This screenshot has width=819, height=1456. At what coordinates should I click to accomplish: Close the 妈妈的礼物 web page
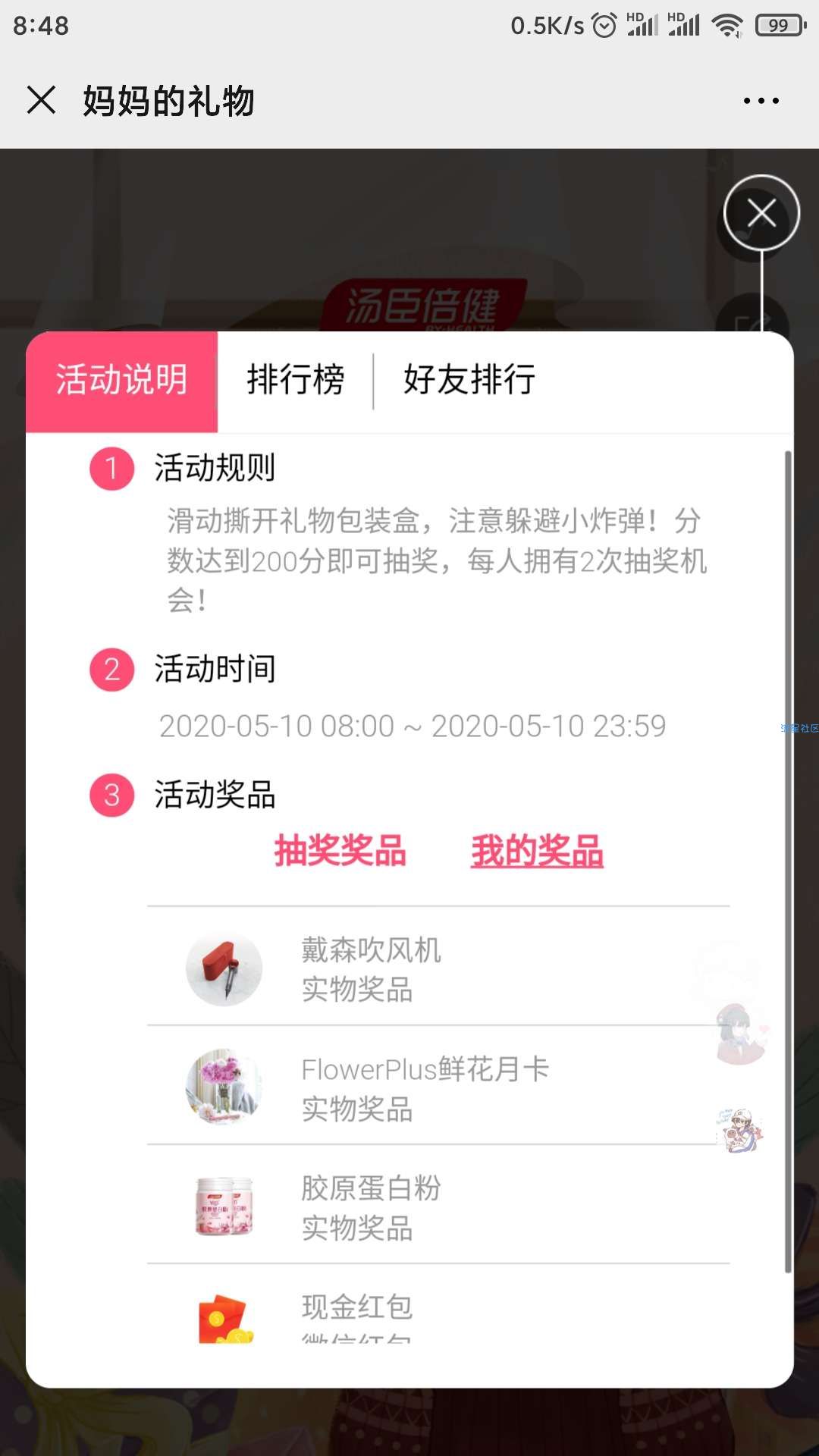pos(41,100)
